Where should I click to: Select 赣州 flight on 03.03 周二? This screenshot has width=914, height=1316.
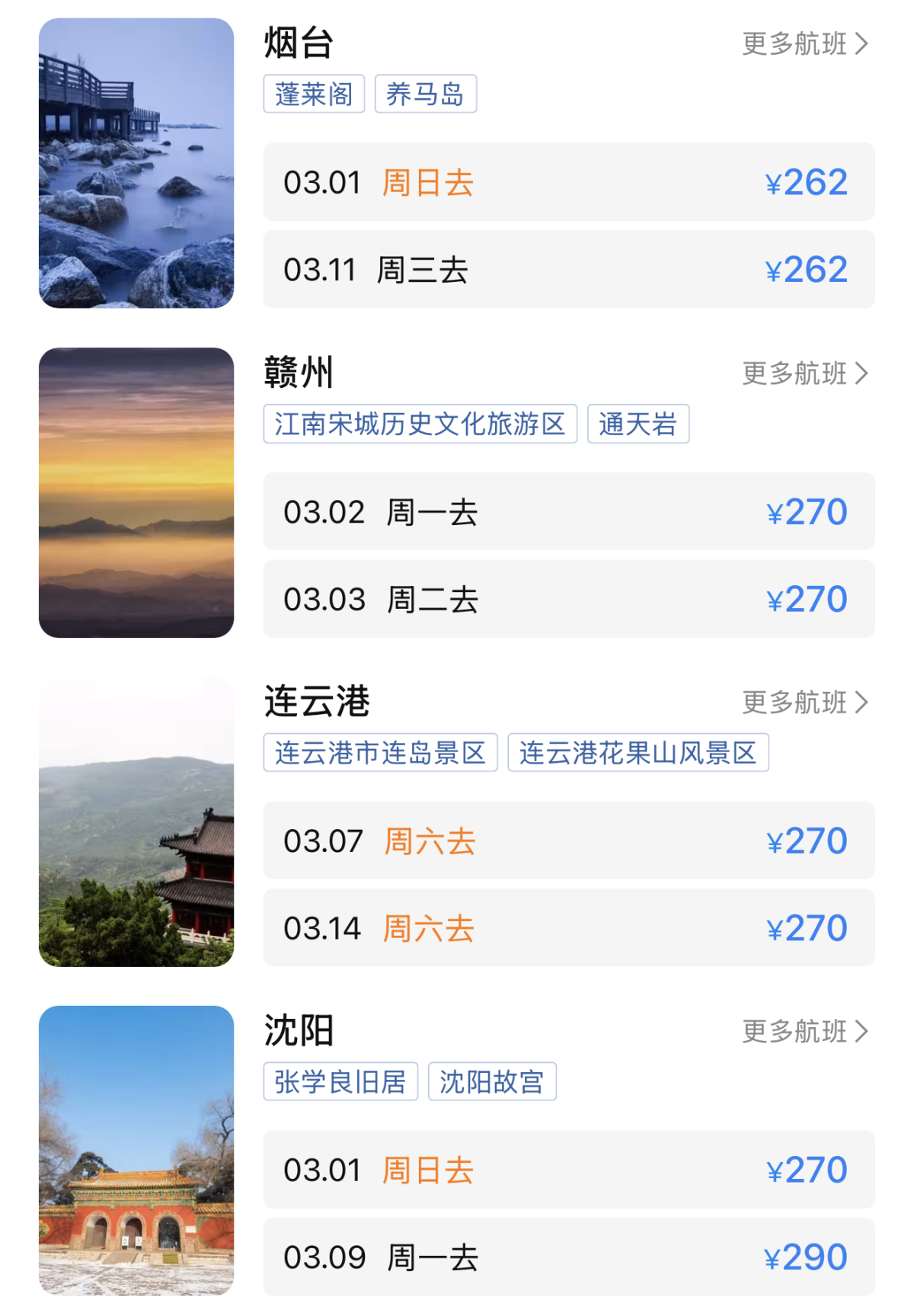click(568, 599)
